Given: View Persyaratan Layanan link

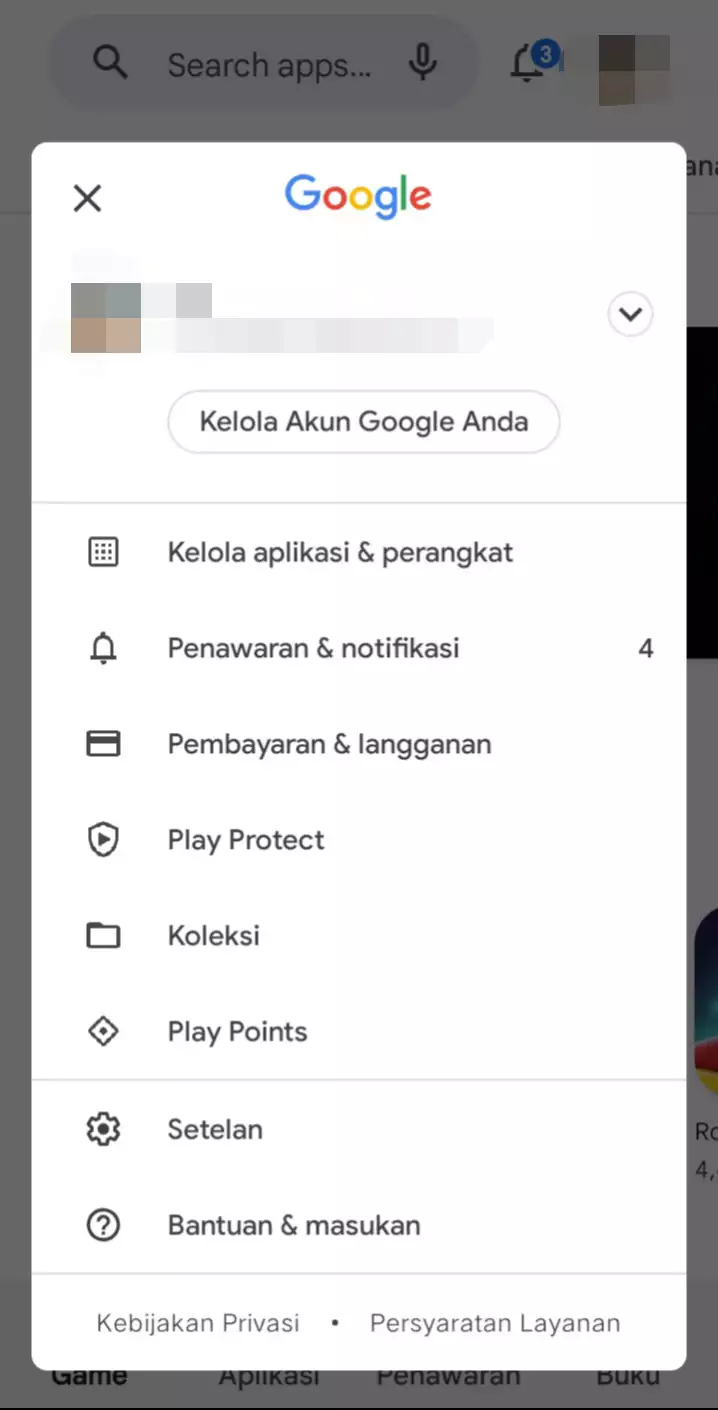Looking at the screenshot, I should click(x=495, y=1323).
